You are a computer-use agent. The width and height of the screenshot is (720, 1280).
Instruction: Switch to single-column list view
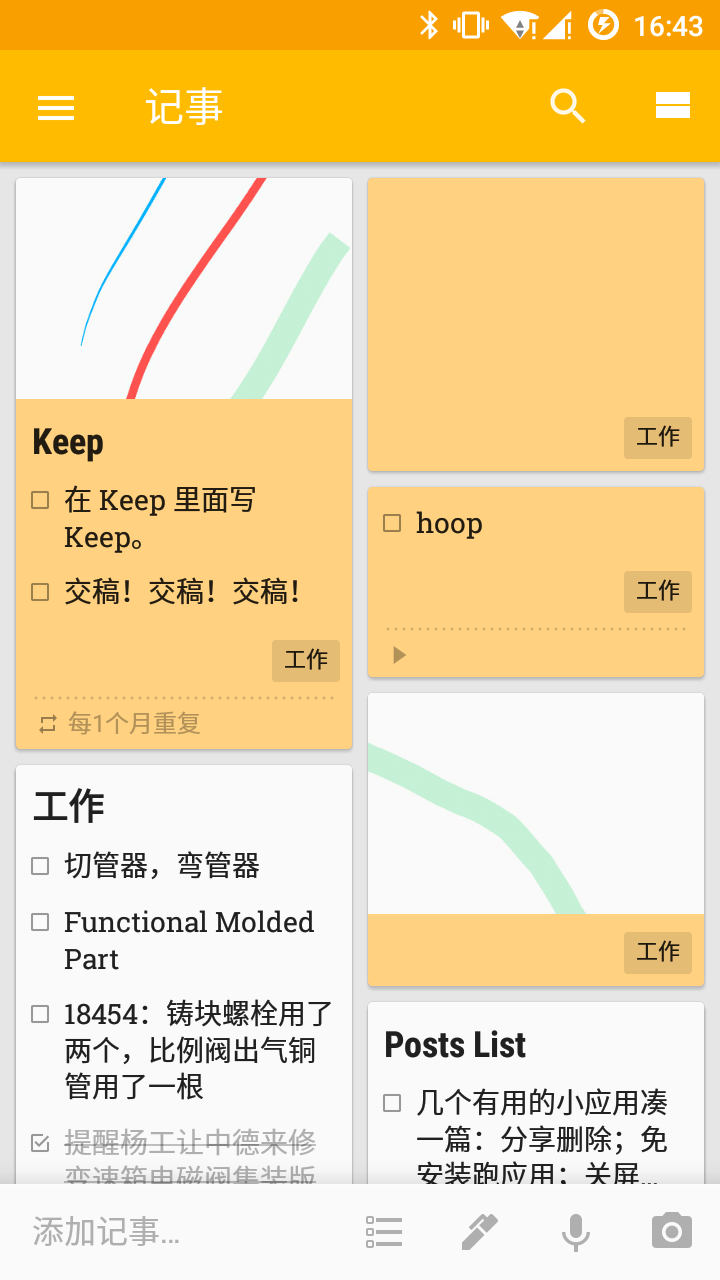point(673,106)
